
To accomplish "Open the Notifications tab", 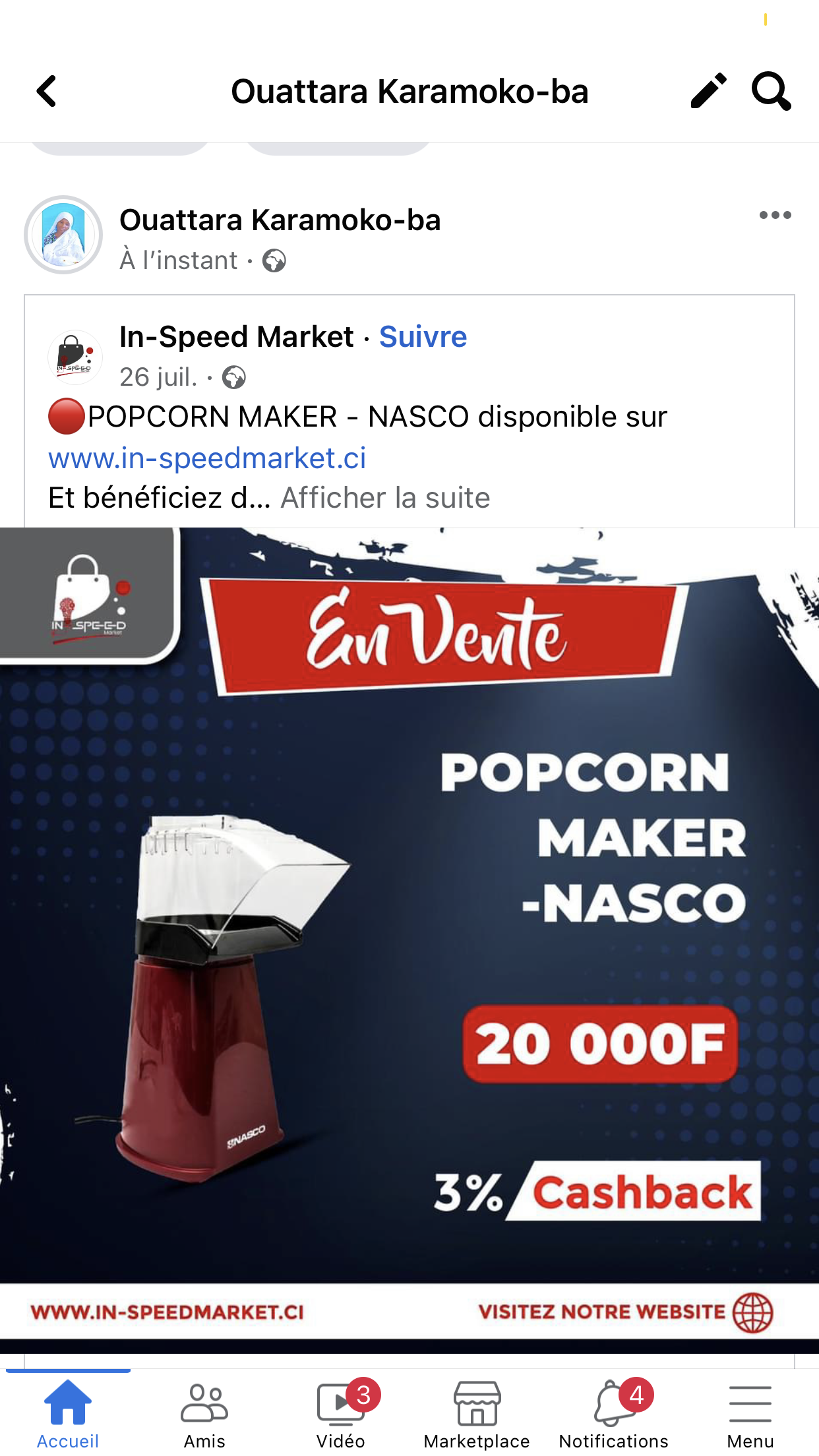I will (613, 1413).
